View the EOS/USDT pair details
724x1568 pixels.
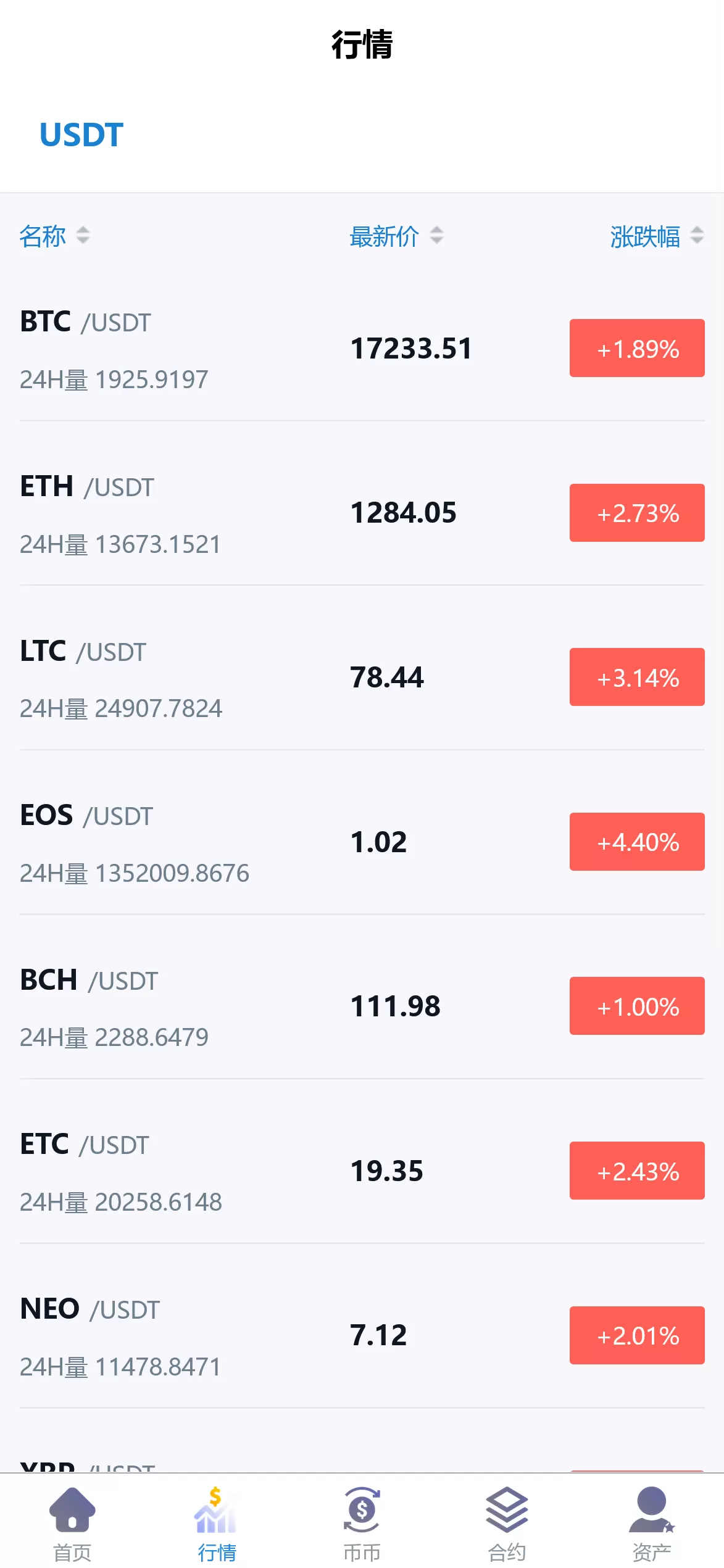point(362,842)
